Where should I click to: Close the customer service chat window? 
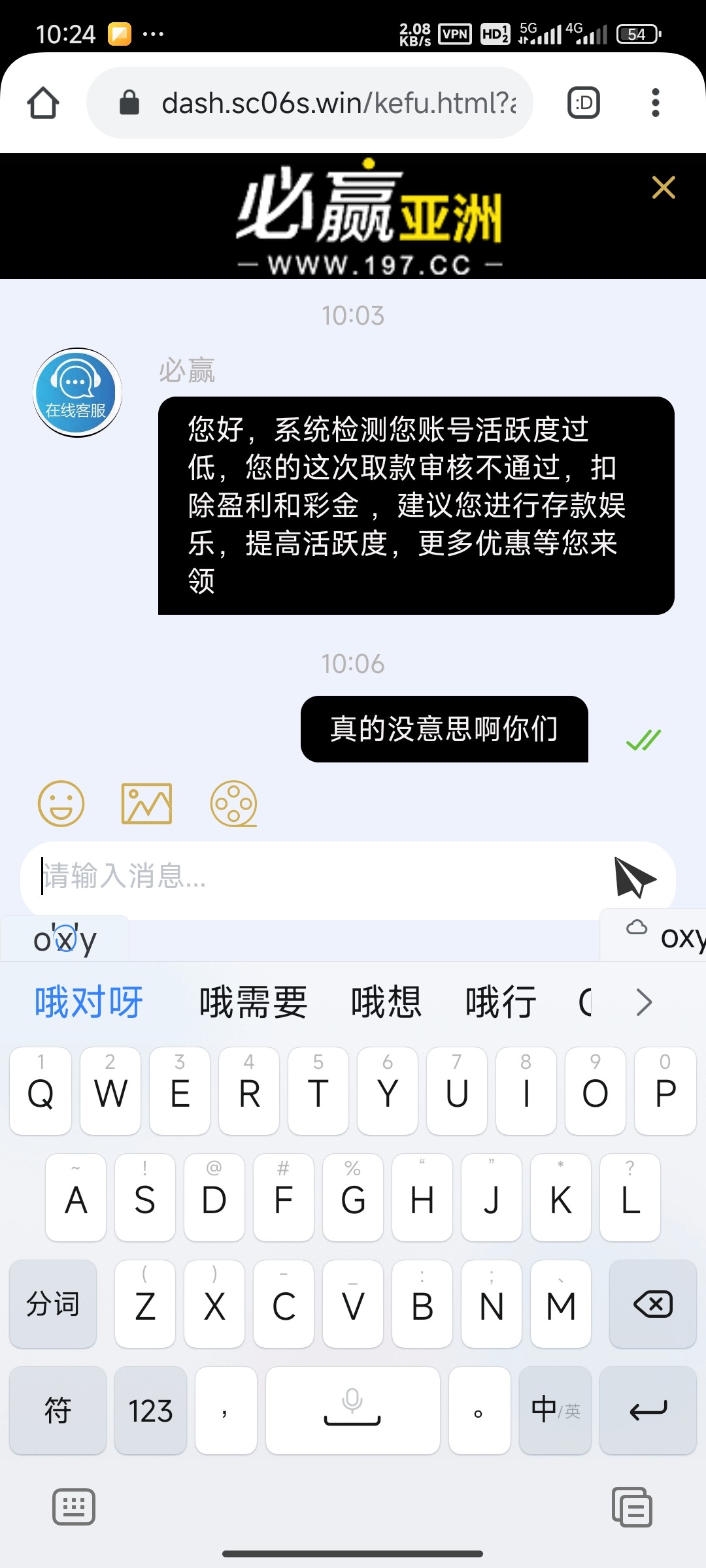pos(663,188)
